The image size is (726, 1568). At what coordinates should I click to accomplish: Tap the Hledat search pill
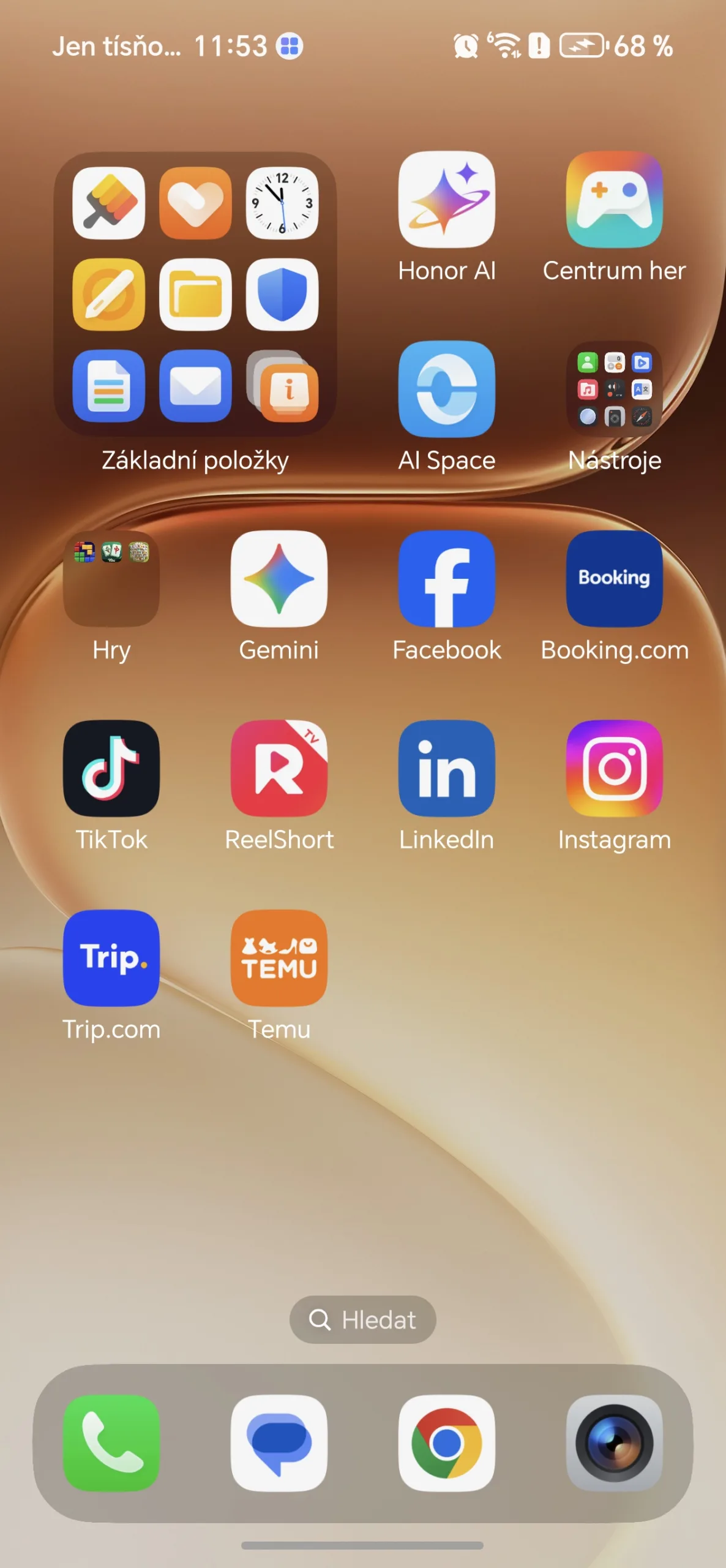click(362, 1319)
